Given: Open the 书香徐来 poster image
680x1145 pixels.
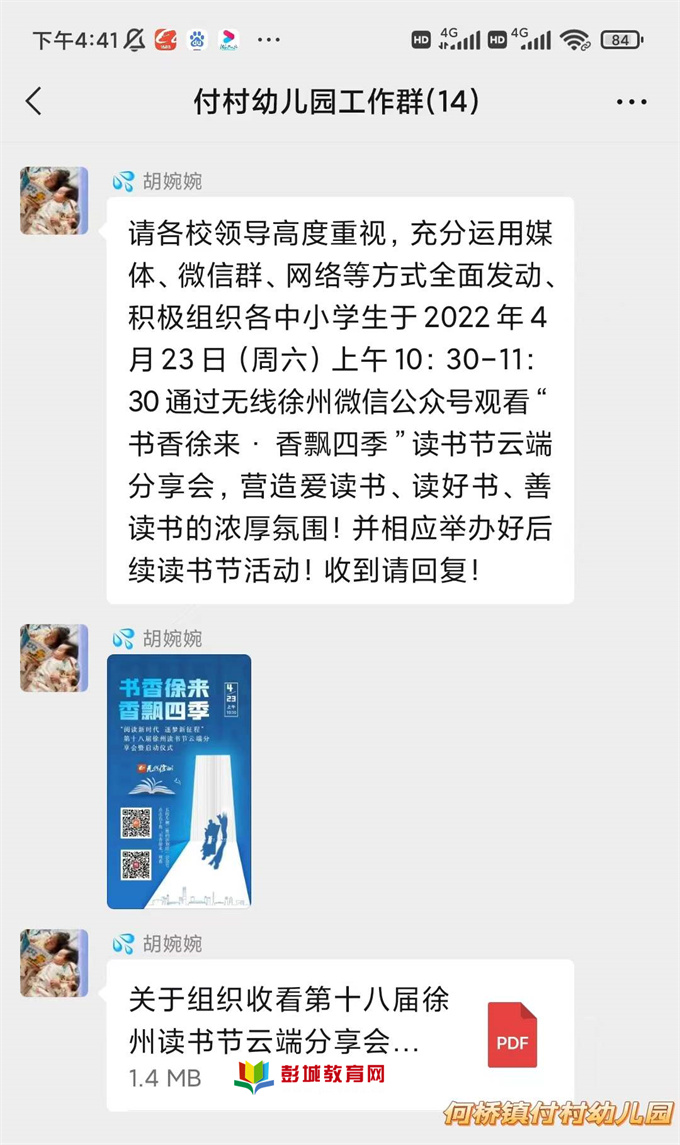Looking at the screenshot, I should [x=179, y=780].
